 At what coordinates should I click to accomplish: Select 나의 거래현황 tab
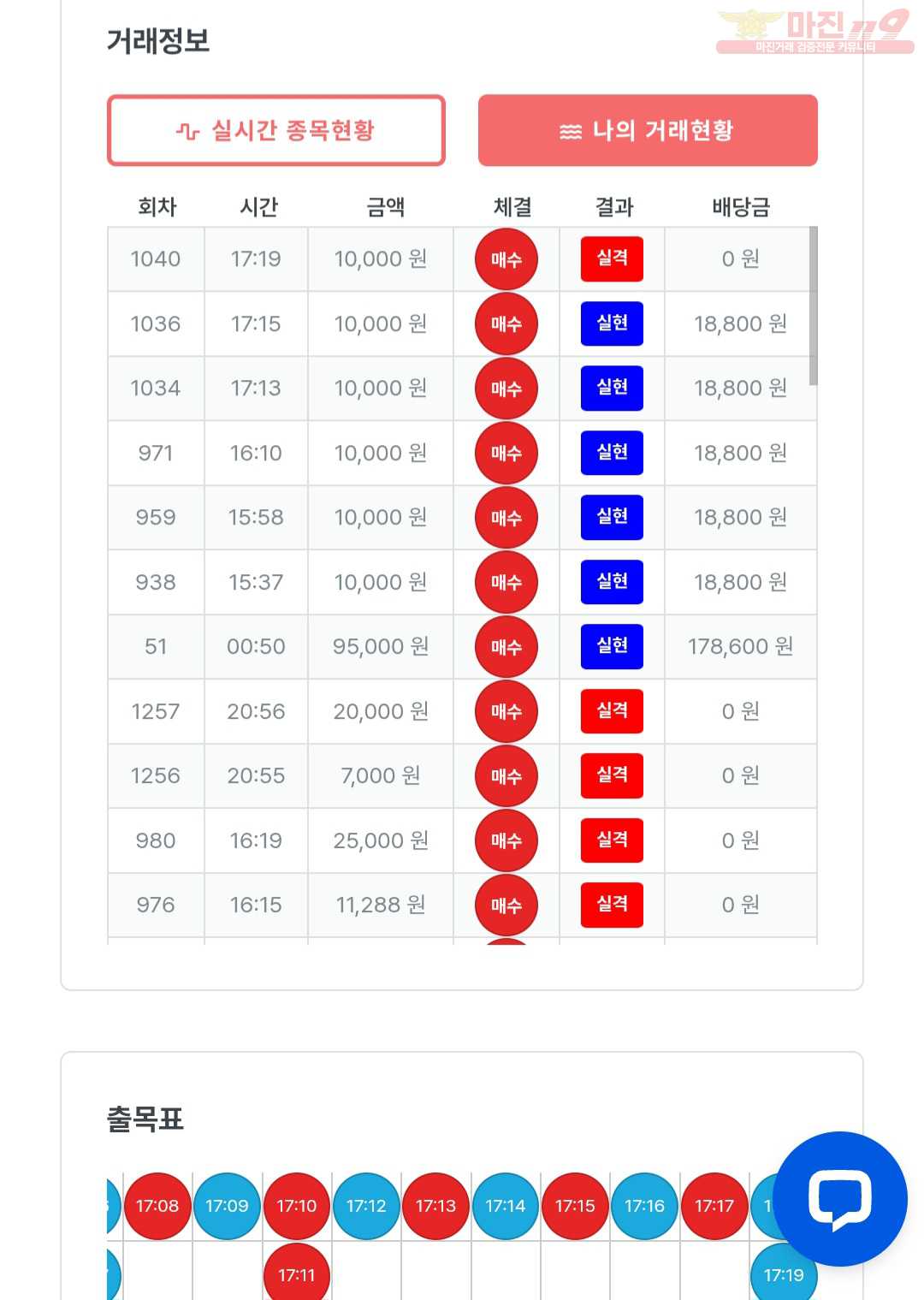click(x=647, y=130)
